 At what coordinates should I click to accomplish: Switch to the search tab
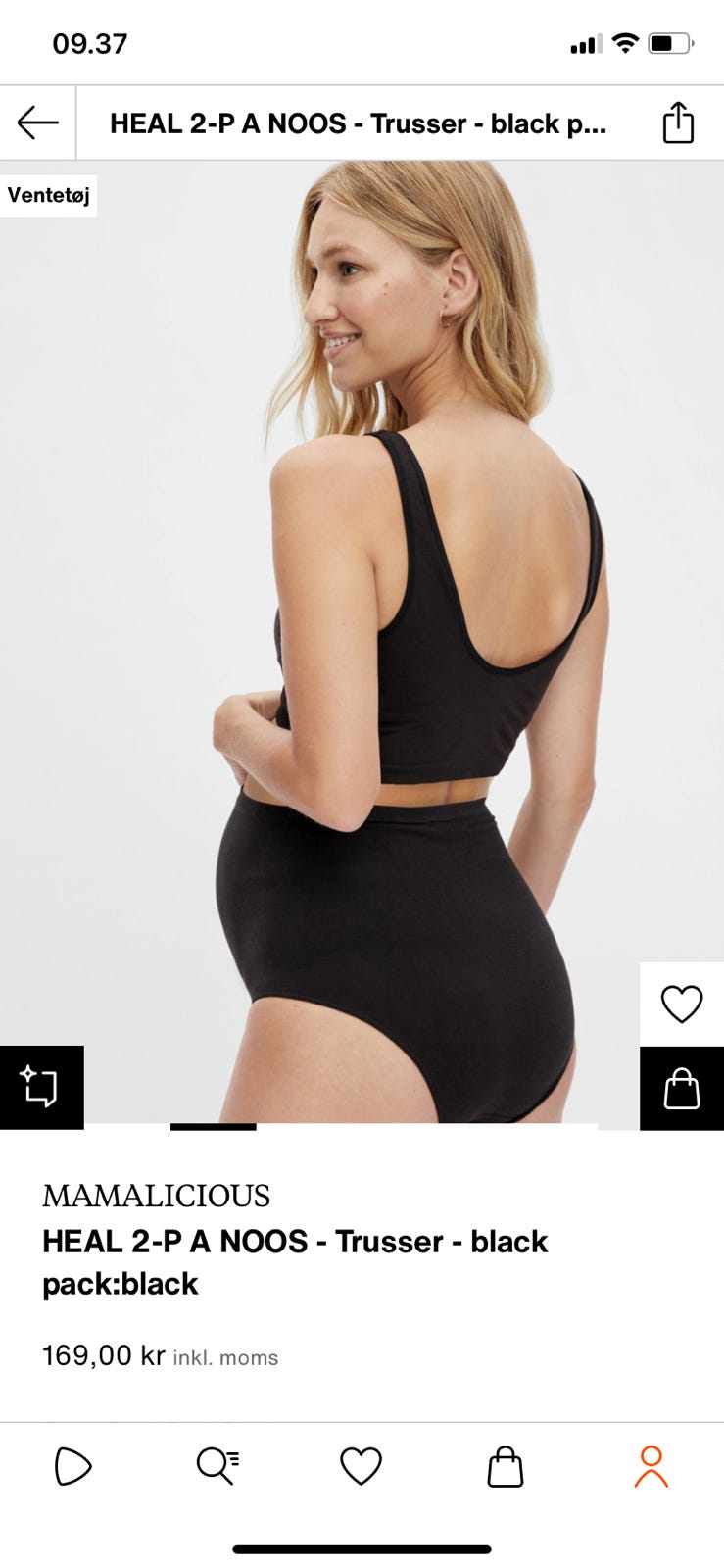click(217, 1467)
